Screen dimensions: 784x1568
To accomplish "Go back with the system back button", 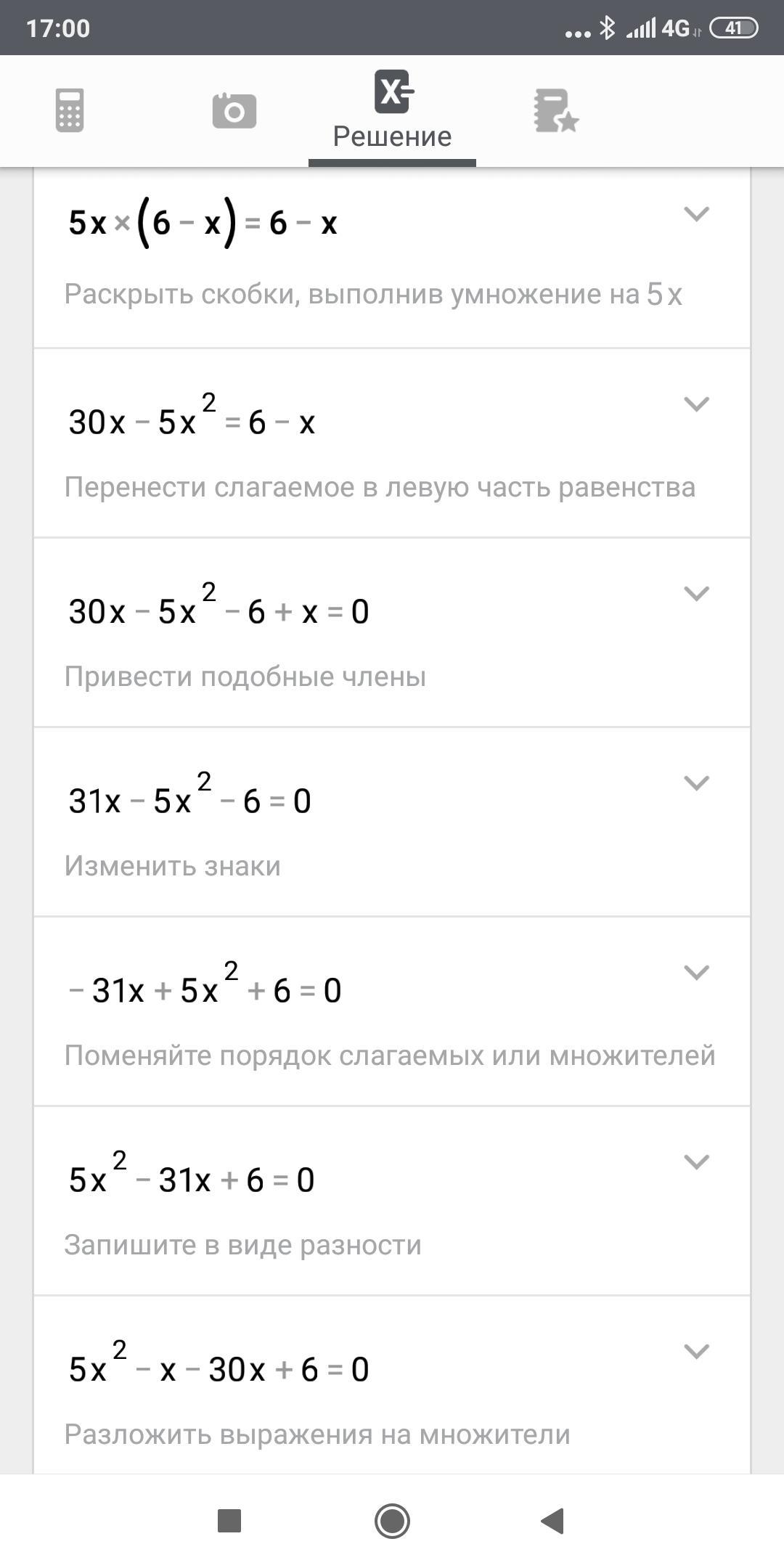I will point(553,1520).
